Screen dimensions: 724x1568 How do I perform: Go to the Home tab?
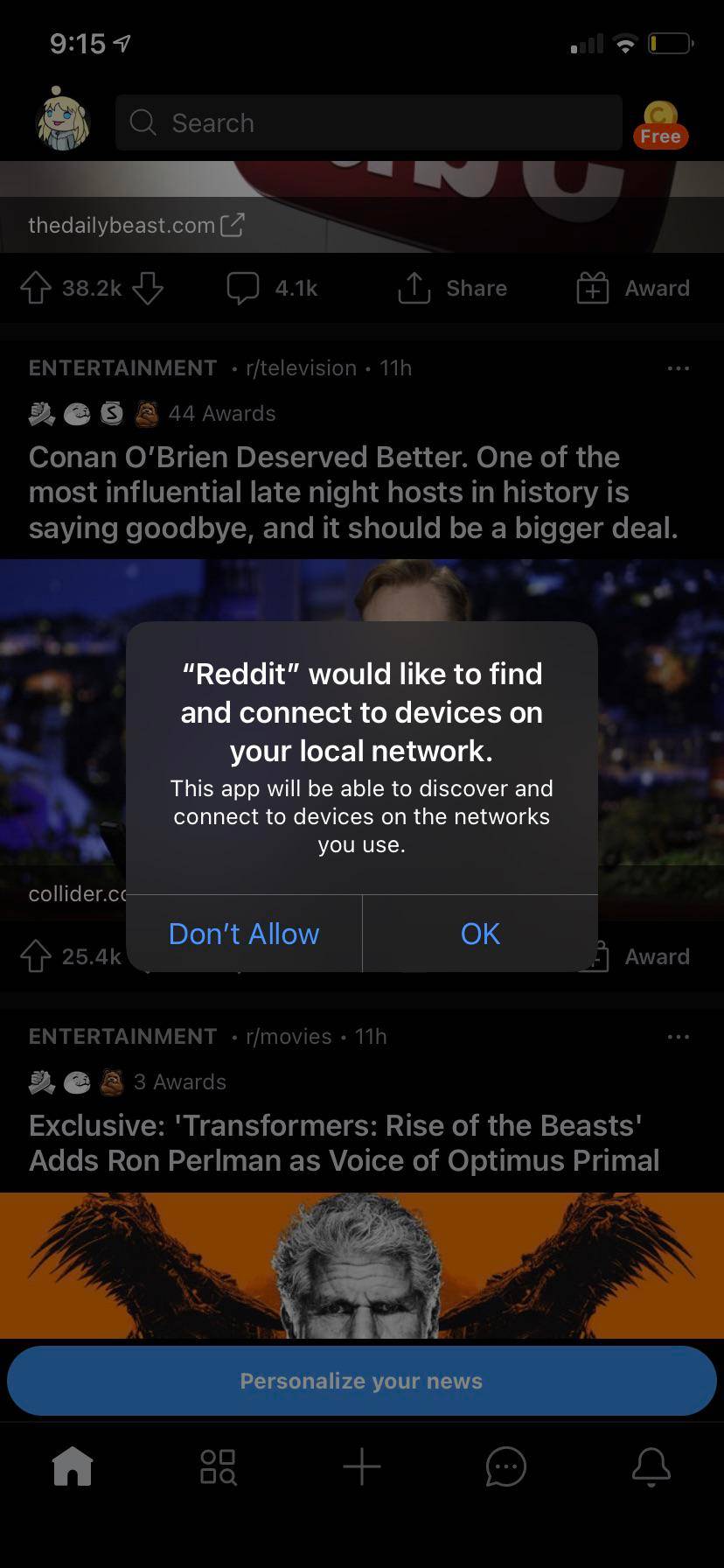click(x=73, y=1466)
